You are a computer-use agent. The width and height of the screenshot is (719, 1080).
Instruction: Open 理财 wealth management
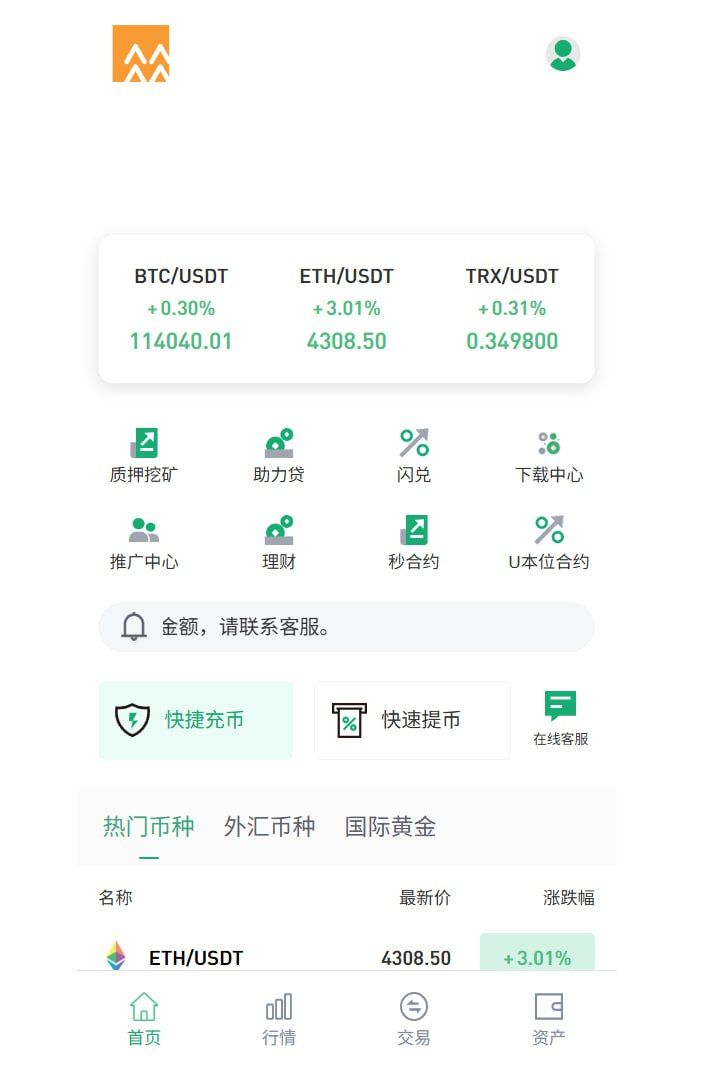coord(279,543)
